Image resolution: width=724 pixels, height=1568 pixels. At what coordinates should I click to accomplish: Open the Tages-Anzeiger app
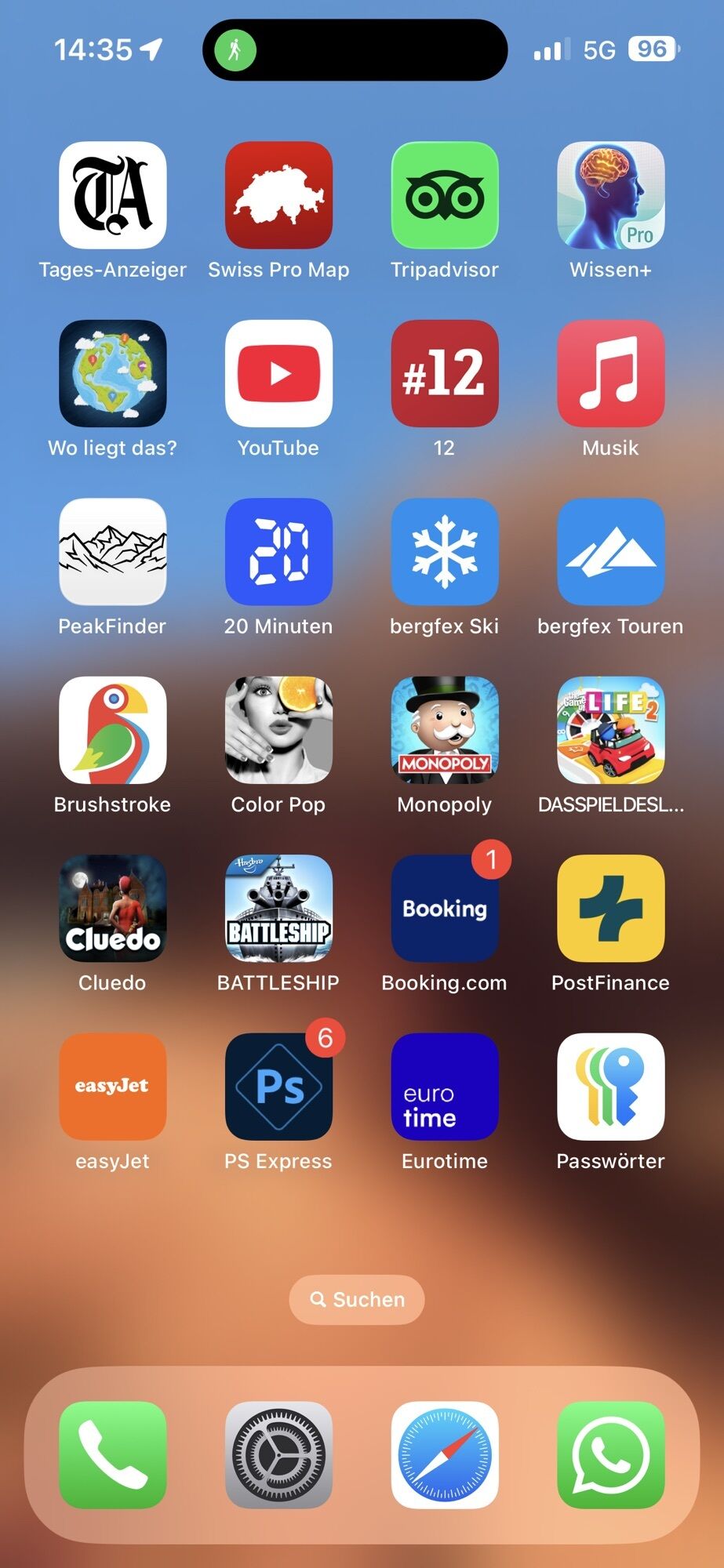112,195
